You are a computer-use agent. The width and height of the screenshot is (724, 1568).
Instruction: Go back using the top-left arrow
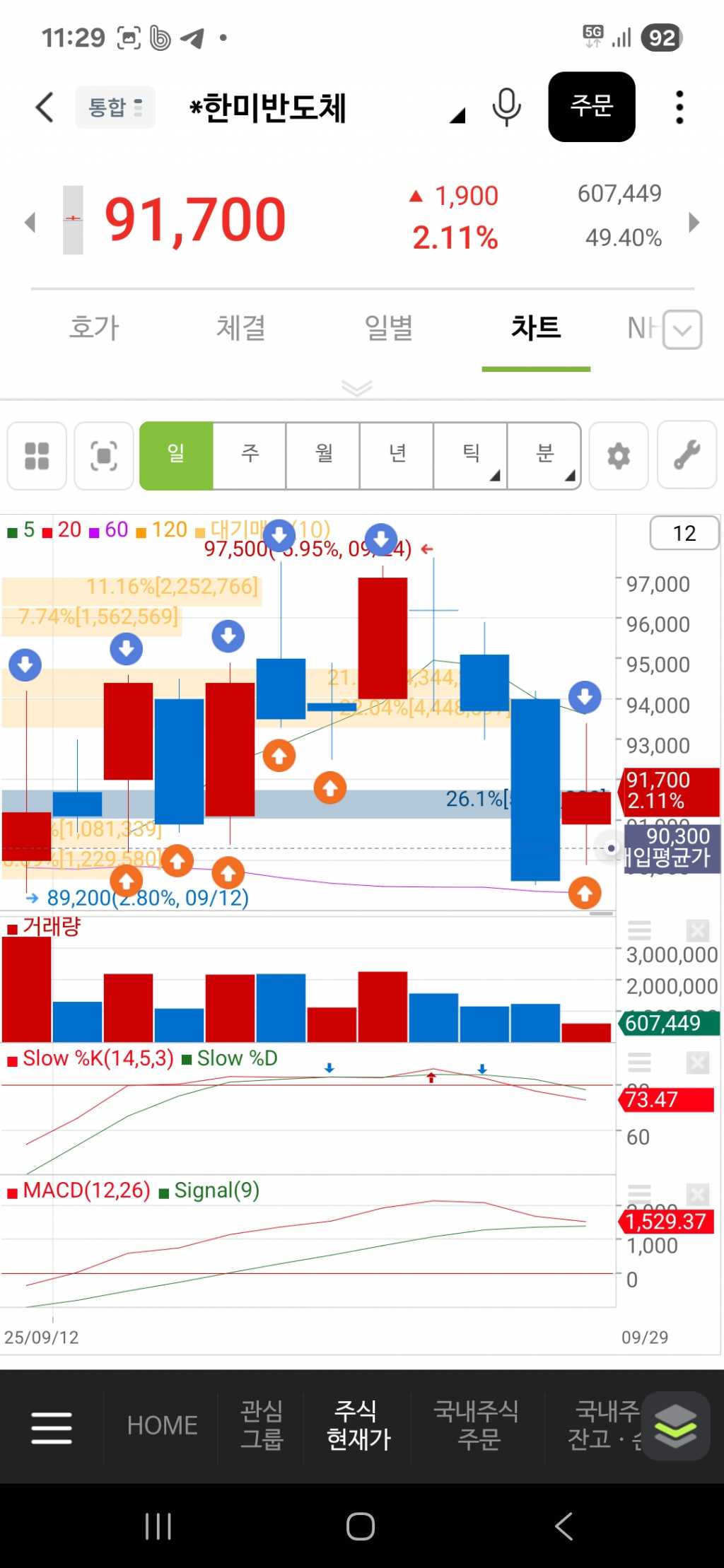[x=45, y=107]
